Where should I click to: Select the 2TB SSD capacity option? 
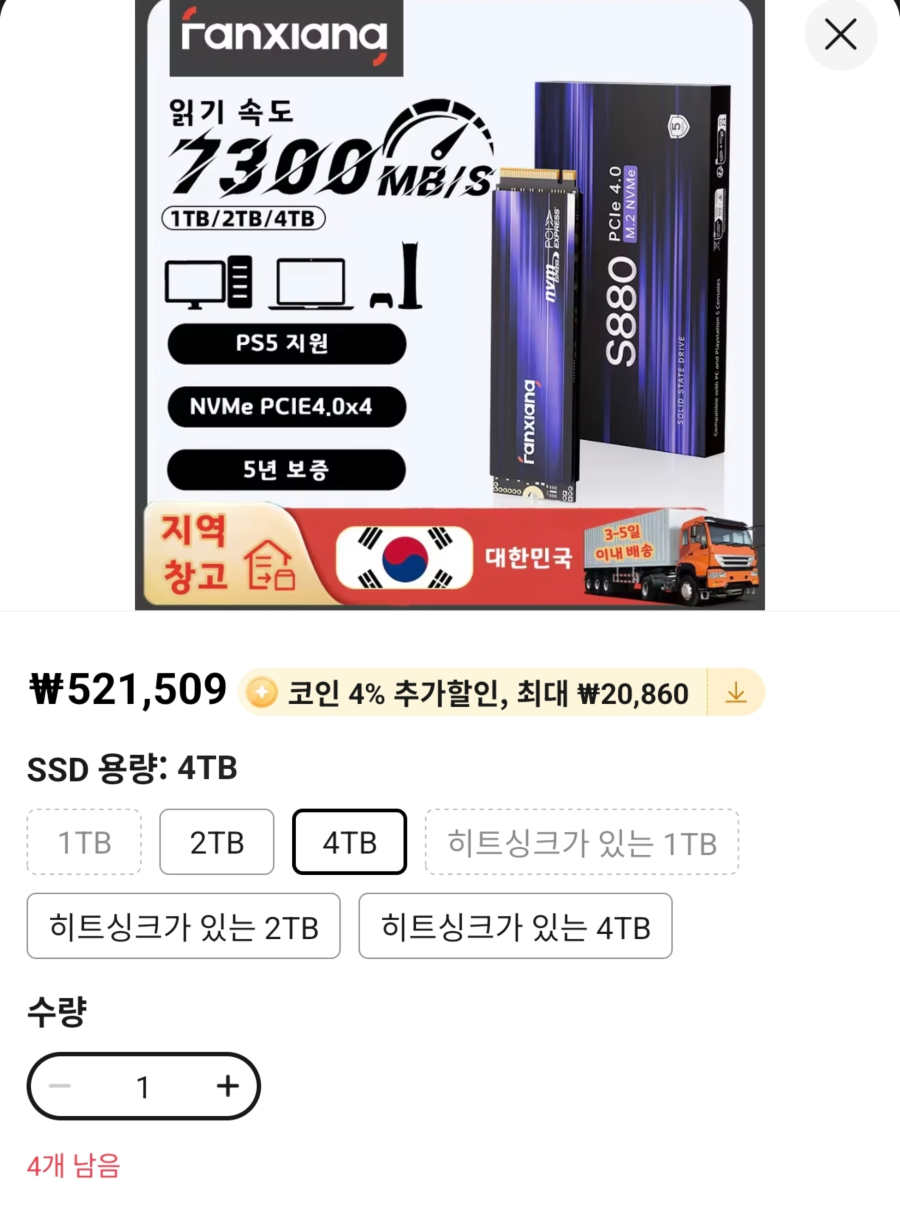216,841
